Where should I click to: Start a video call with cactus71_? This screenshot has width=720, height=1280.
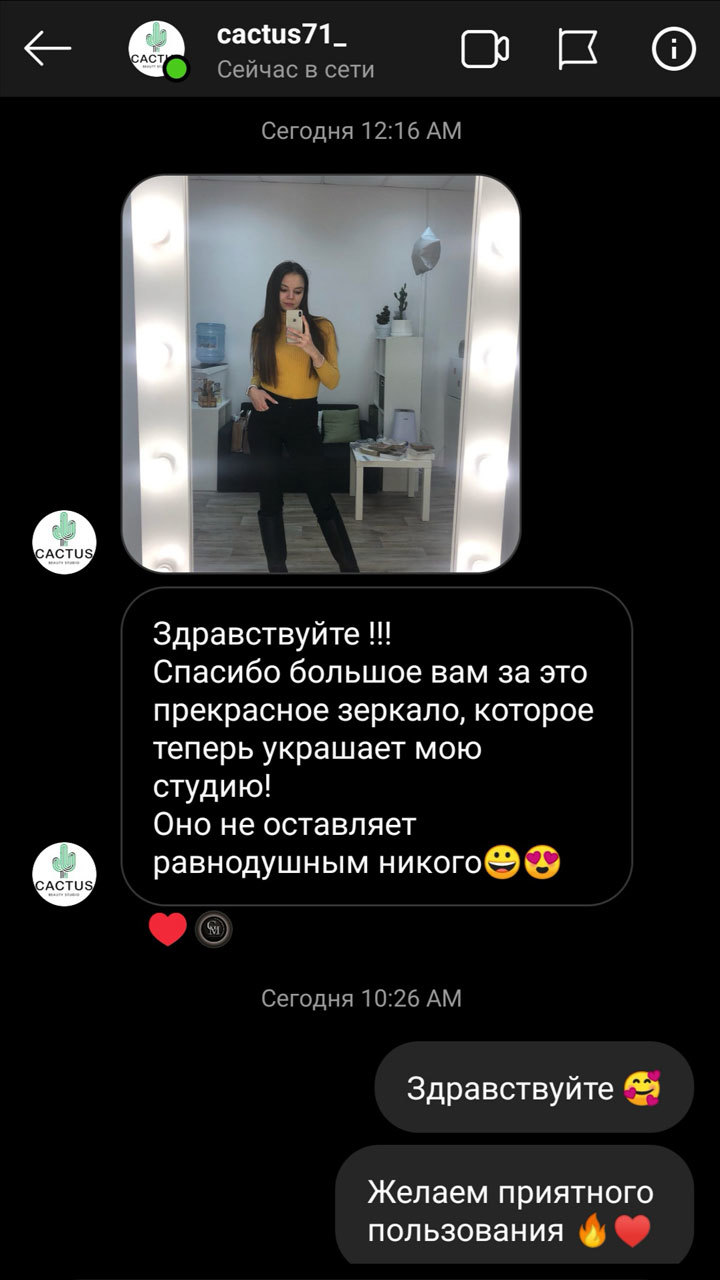tap(485, 48)
